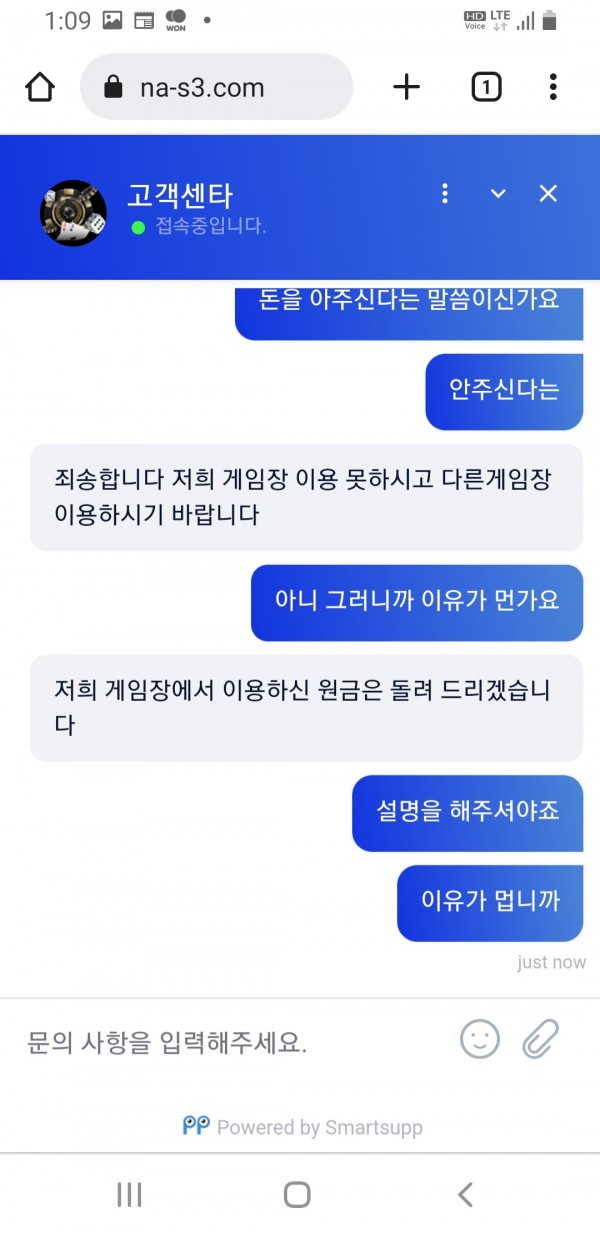Tap the na-s3.com address bar
Screen dimensions: 600x1233
tap(215, 88)
